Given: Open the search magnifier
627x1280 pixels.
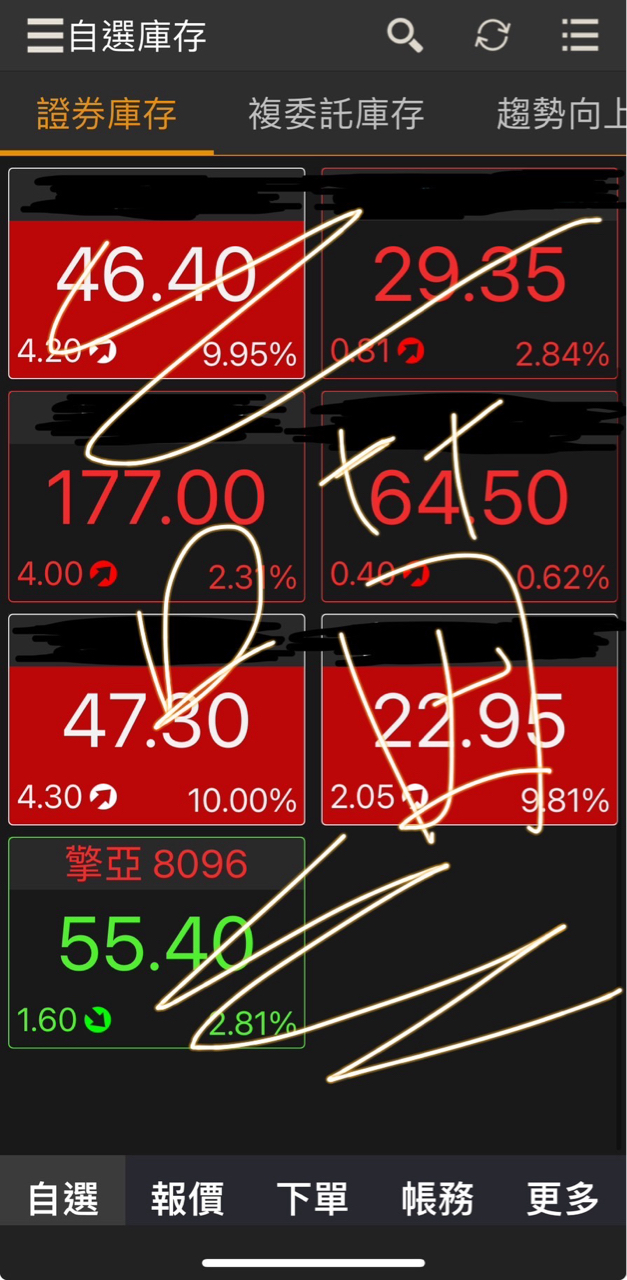Looking at the screenshot, I should pyautogui.click(x=405, y=36).
